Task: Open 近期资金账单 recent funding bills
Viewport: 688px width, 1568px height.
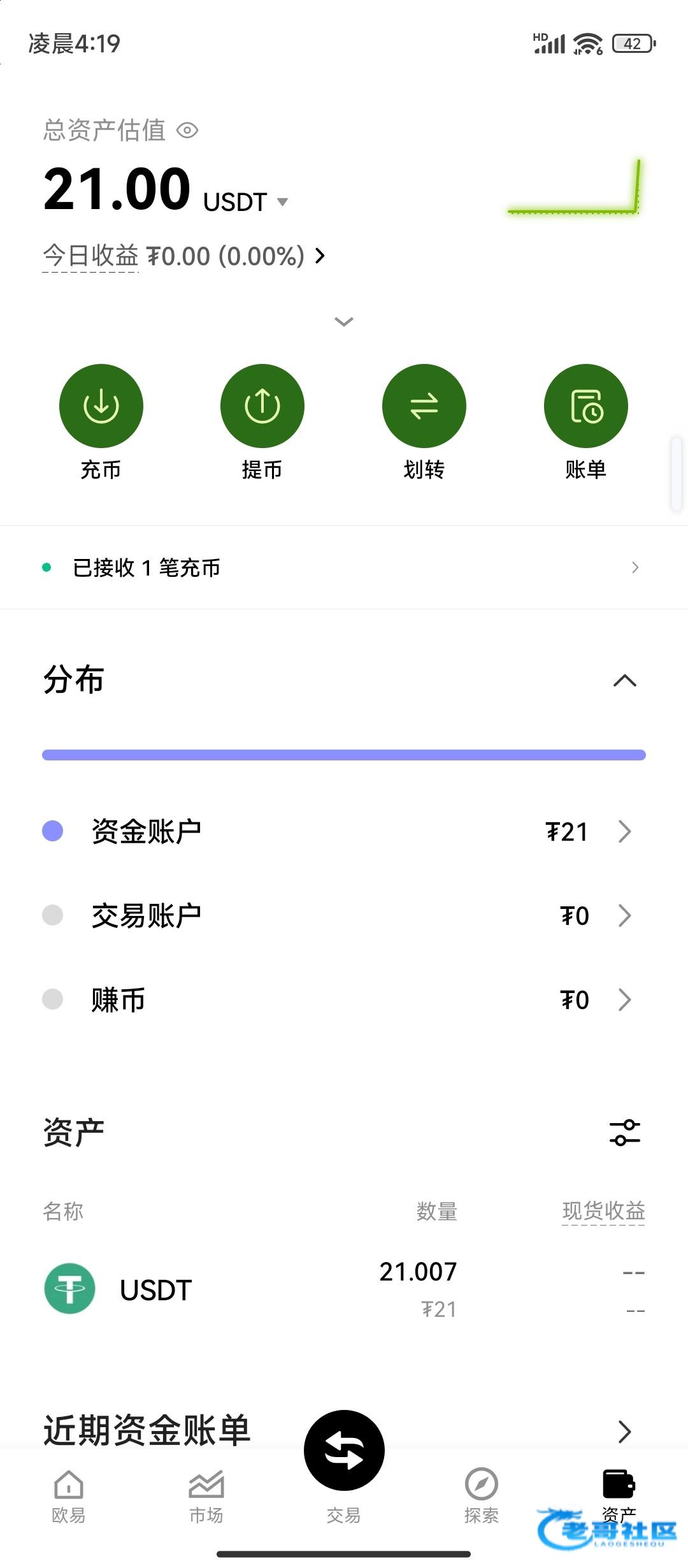Action: tap(343, 1431)
